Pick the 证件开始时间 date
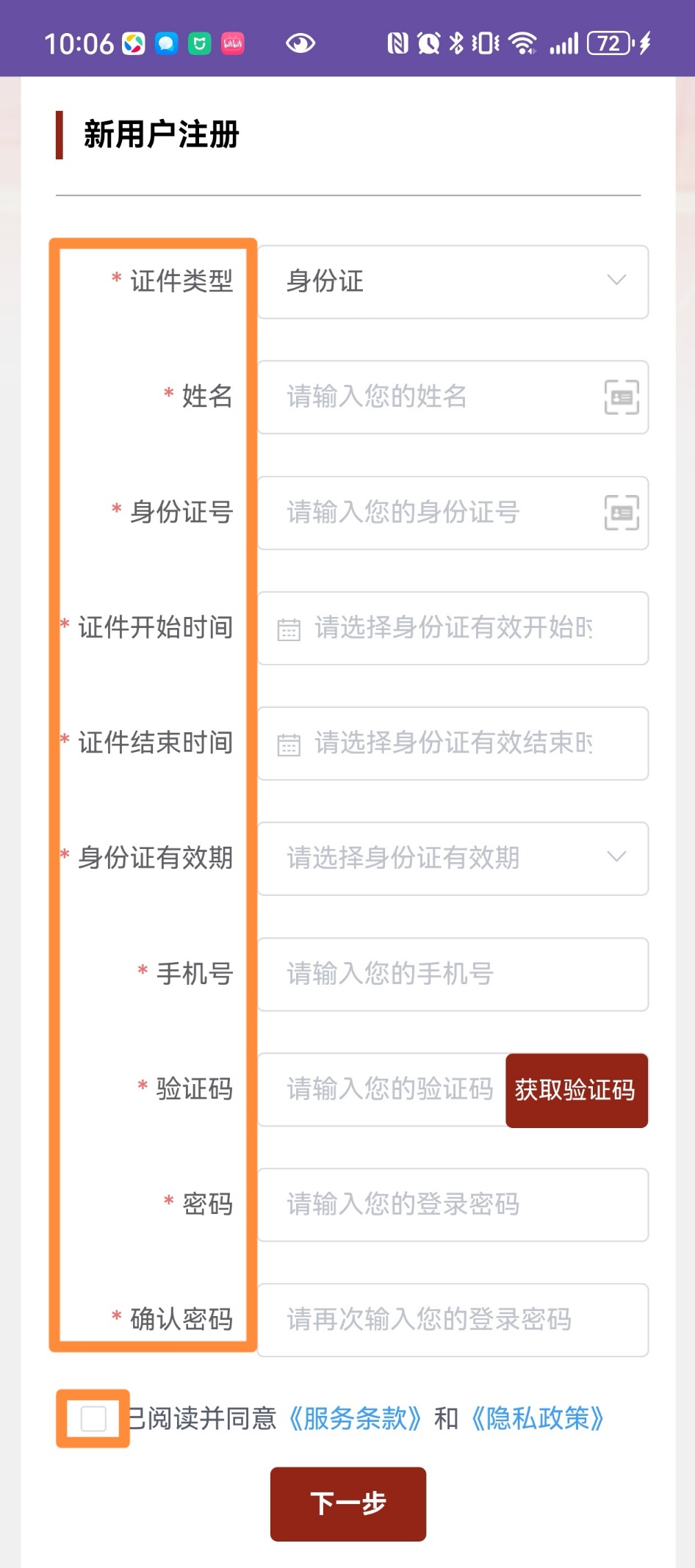Screen dimensions: 695x1568 453,629
